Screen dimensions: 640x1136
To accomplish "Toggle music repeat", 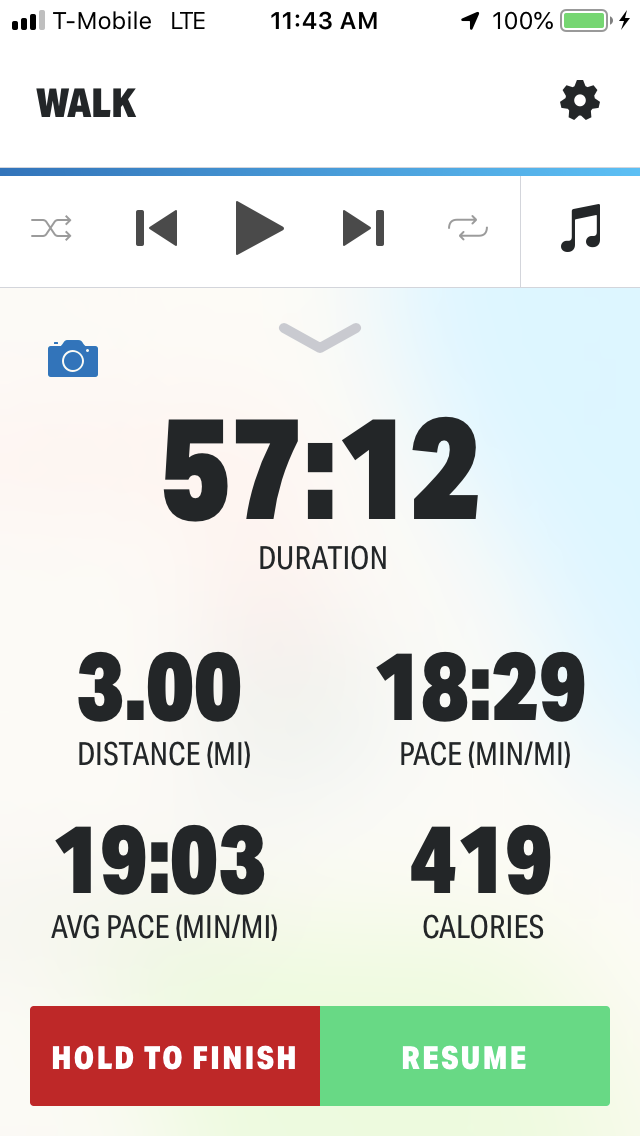I will pos(467,229).
